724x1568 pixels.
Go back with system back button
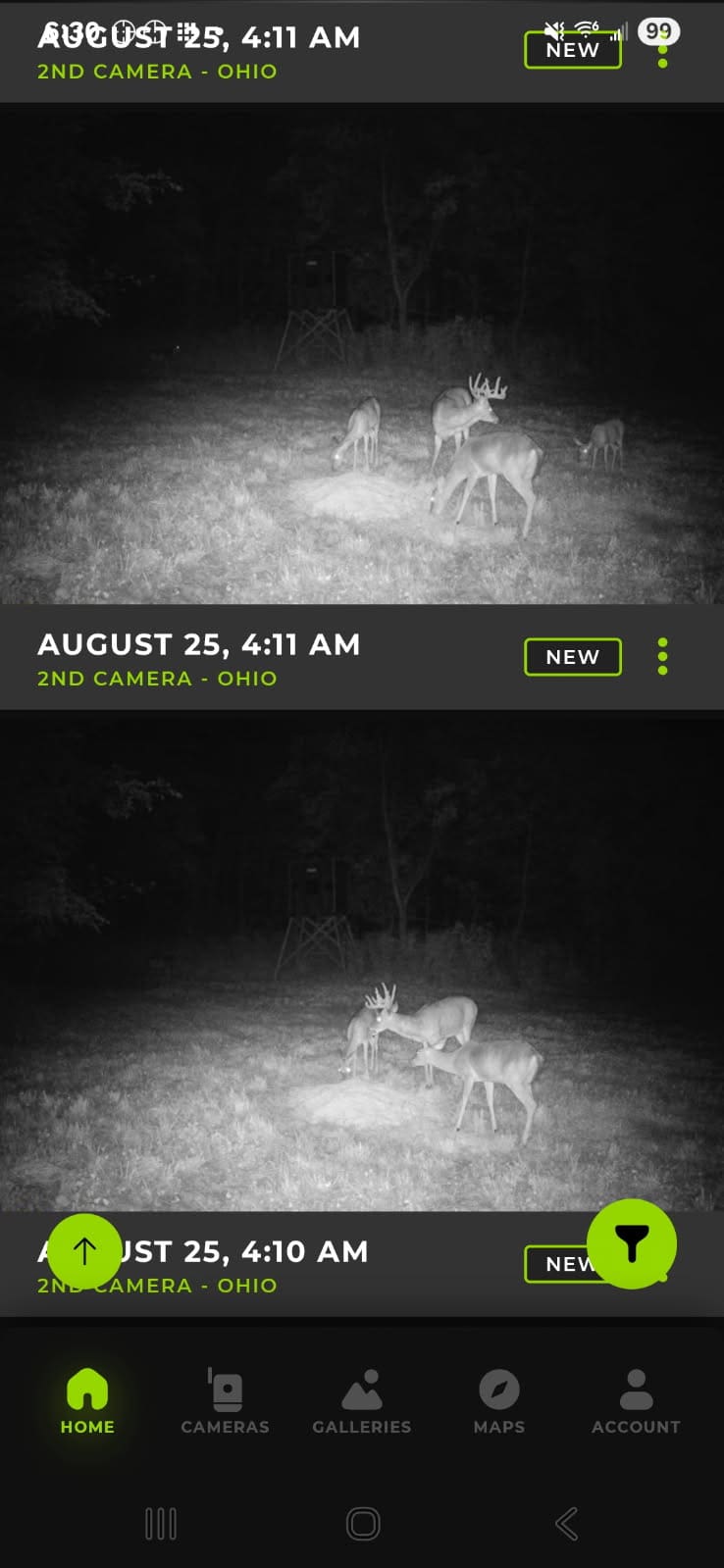coord(566,1523)
